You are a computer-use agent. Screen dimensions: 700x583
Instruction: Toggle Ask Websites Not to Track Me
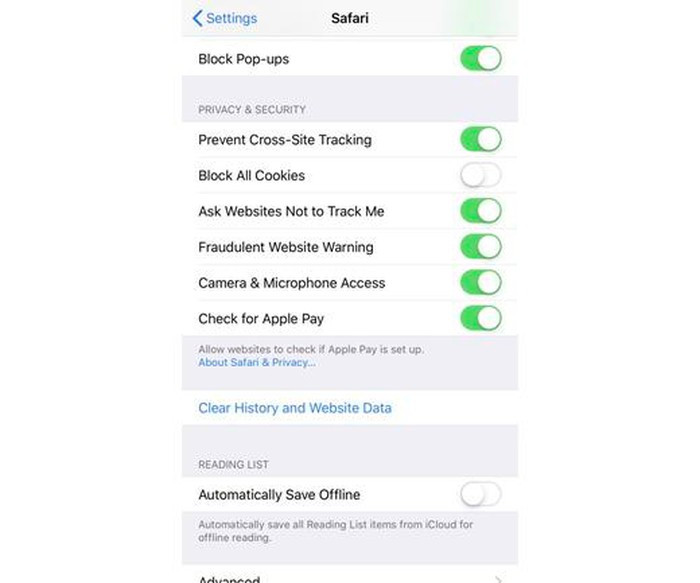tap(480, 211)
